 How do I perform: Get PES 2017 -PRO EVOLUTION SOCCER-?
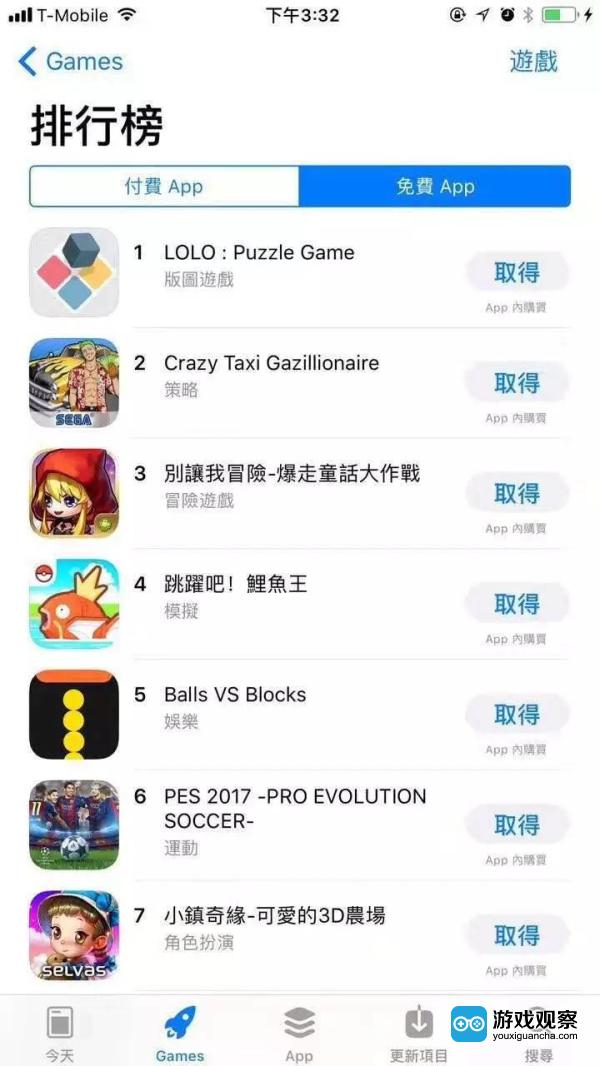point(516,825)
